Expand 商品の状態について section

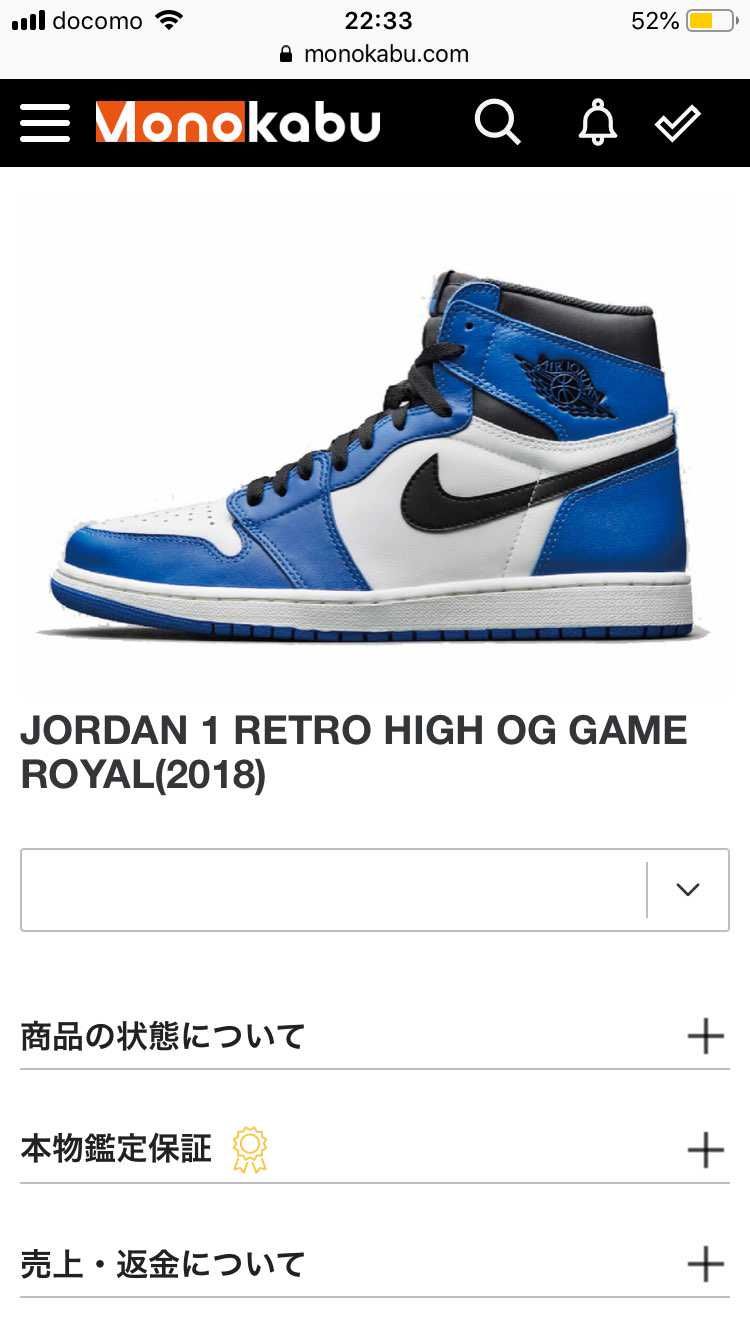point(705,1036)
